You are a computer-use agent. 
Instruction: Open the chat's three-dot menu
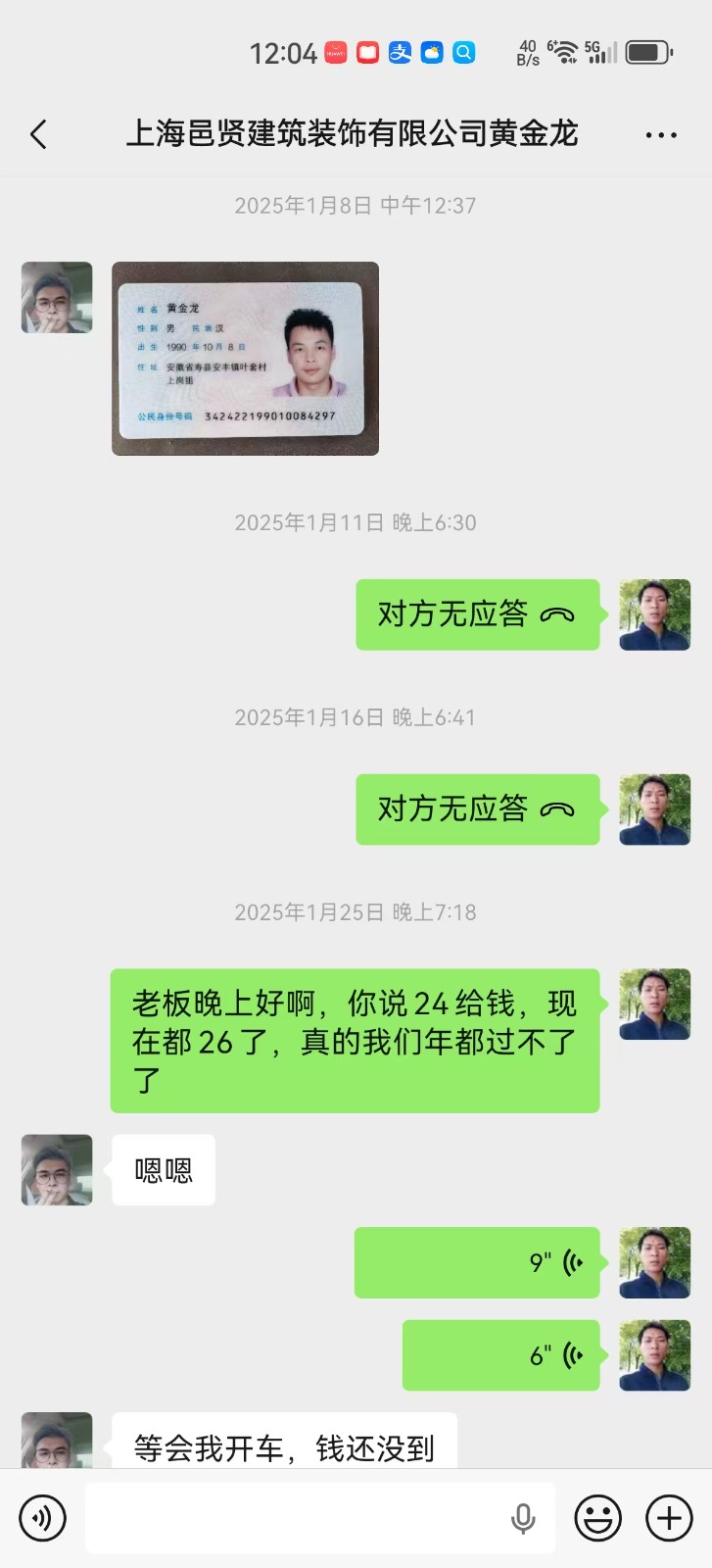pyautogui.click(x=661, y=135)
